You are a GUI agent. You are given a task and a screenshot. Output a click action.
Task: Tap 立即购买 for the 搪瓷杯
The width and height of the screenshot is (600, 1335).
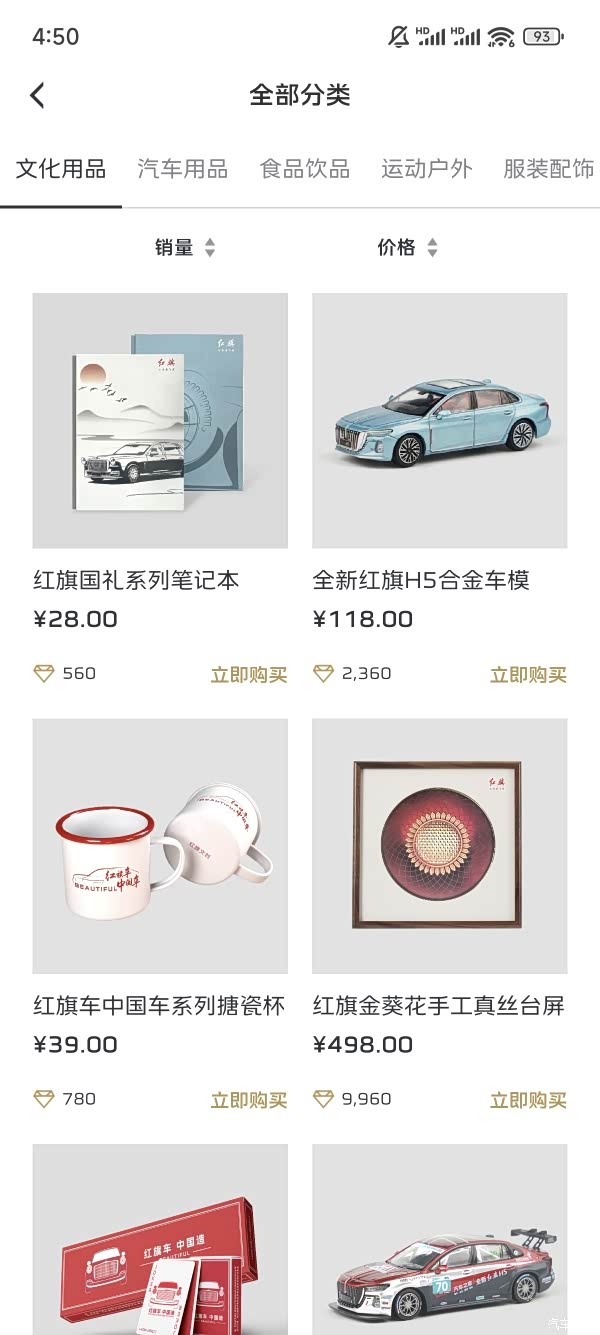coord(248,1100)
